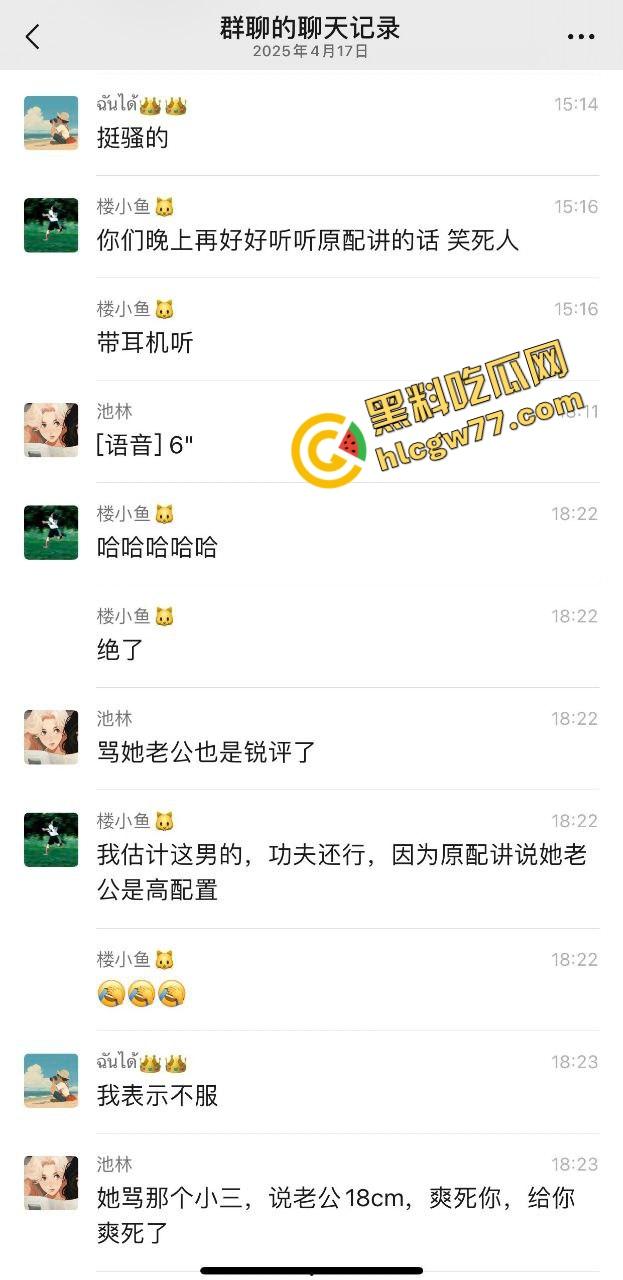Go back from the group chat record

(x=33, y=37)
